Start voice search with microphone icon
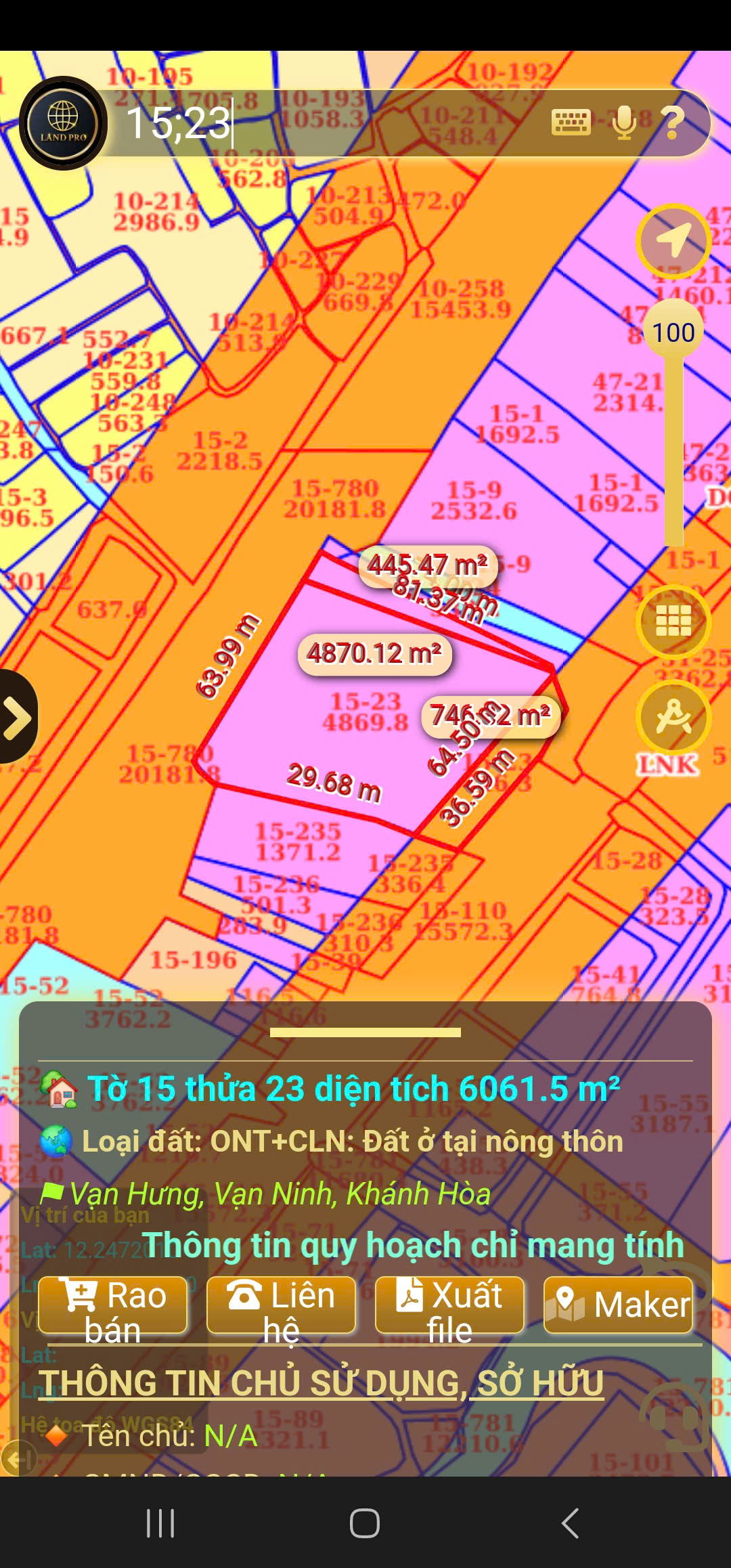The height and width of the screenshot is (1568, 731). point(623,123)
